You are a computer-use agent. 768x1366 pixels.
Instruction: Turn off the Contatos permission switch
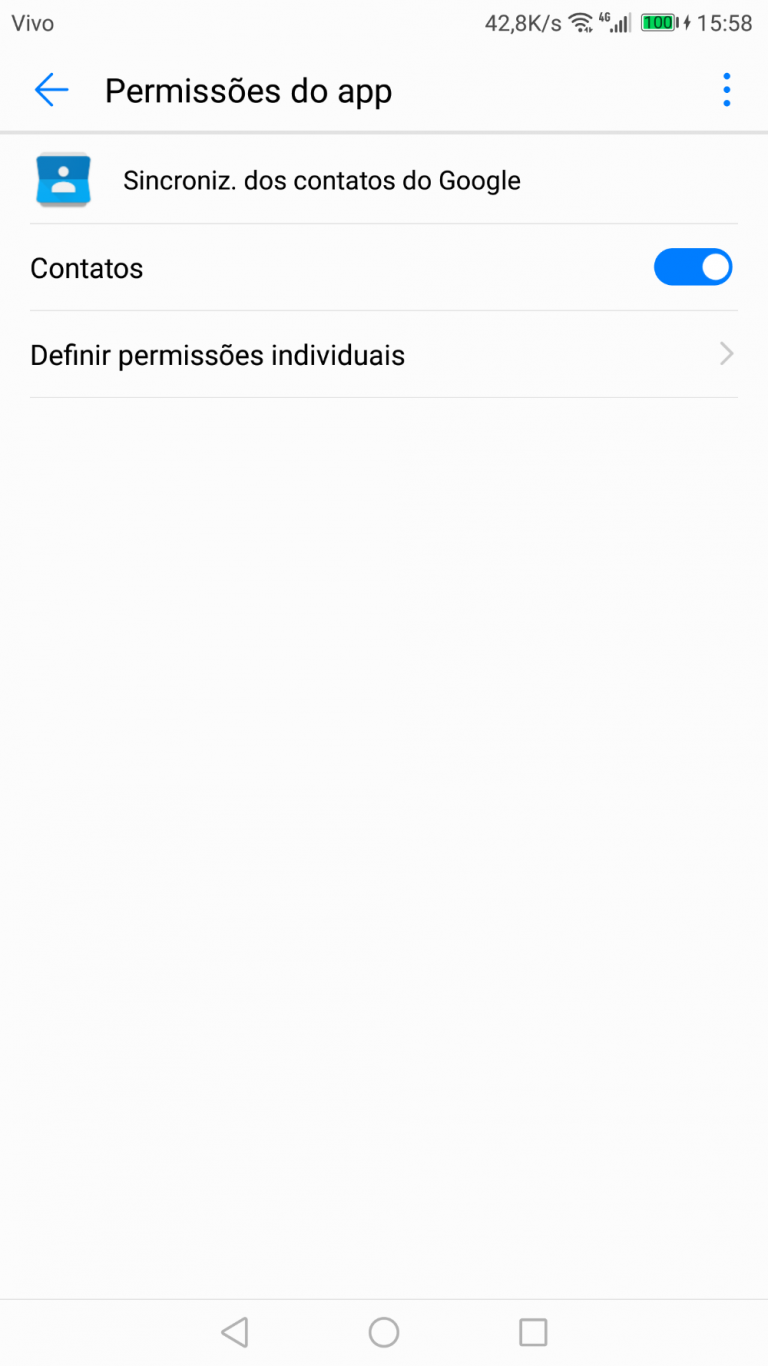[693, 267]
